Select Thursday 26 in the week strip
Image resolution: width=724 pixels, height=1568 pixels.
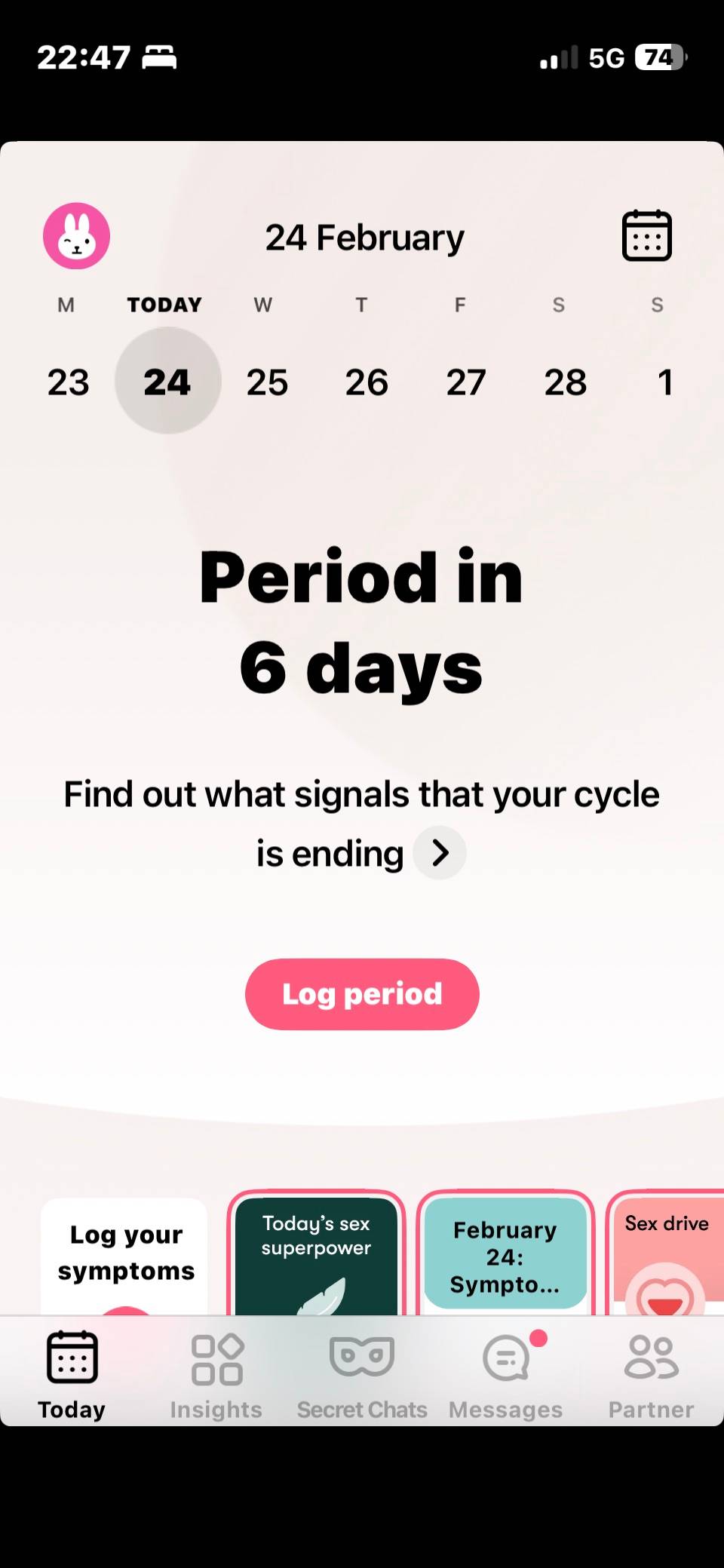click(x=367, y=382)
